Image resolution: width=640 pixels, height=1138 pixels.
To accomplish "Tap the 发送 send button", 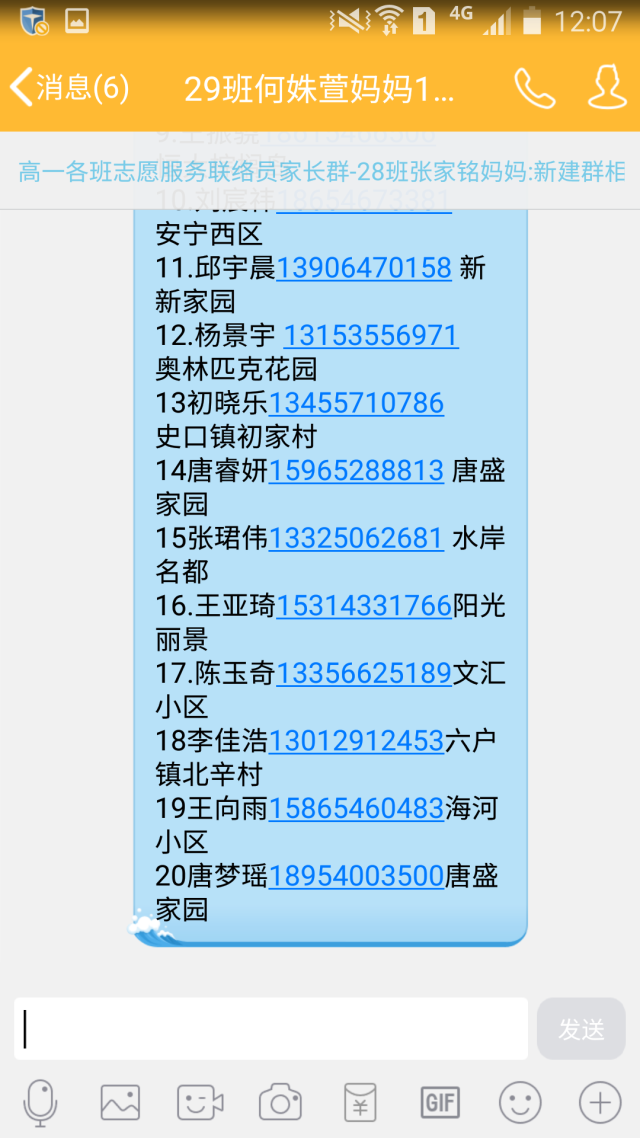I will (581, 1028).
